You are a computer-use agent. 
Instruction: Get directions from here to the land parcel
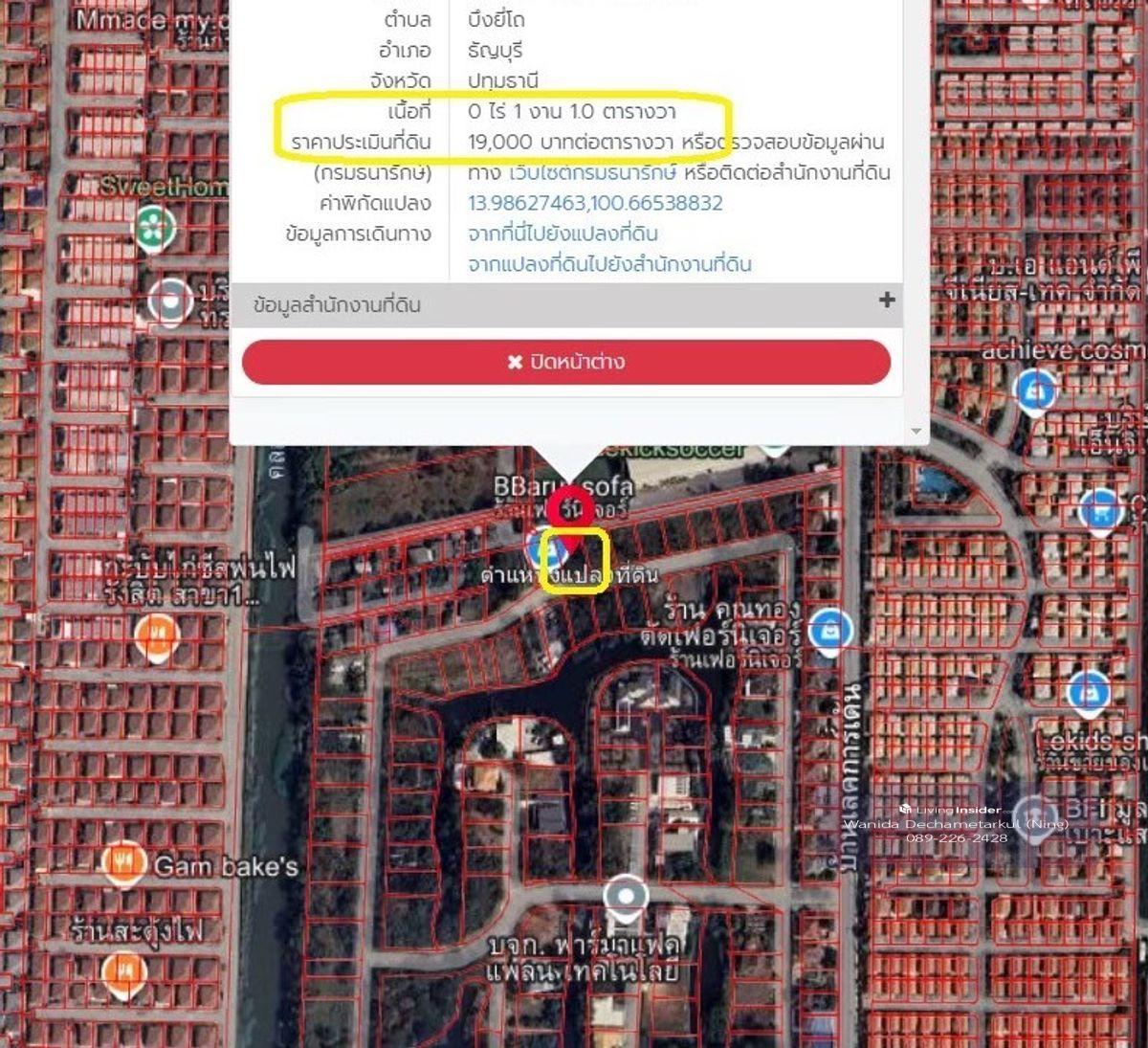pyautogui.click(x=563, y=234)
